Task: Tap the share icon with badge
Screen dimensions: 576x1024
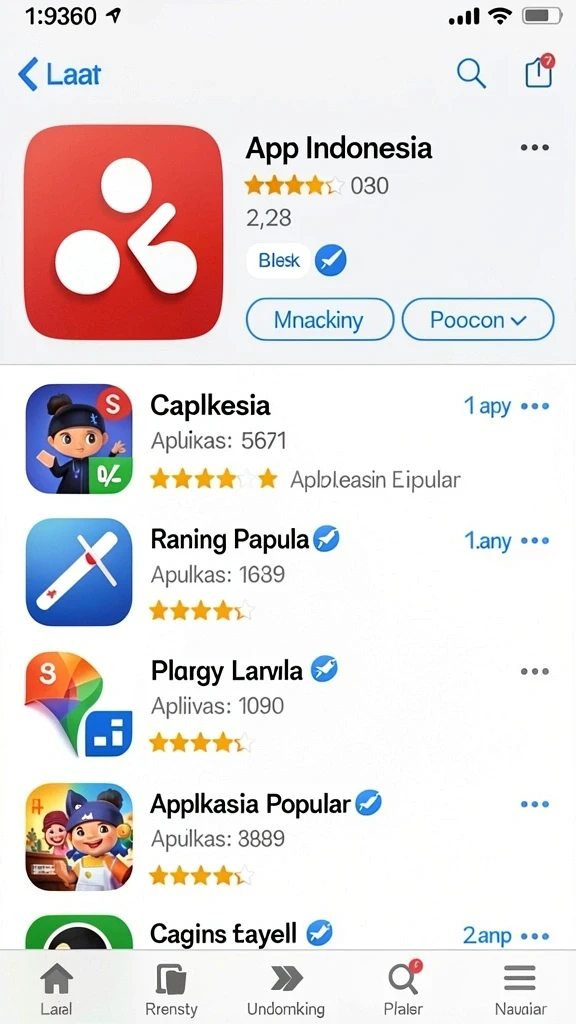Action: pos(539,71)
